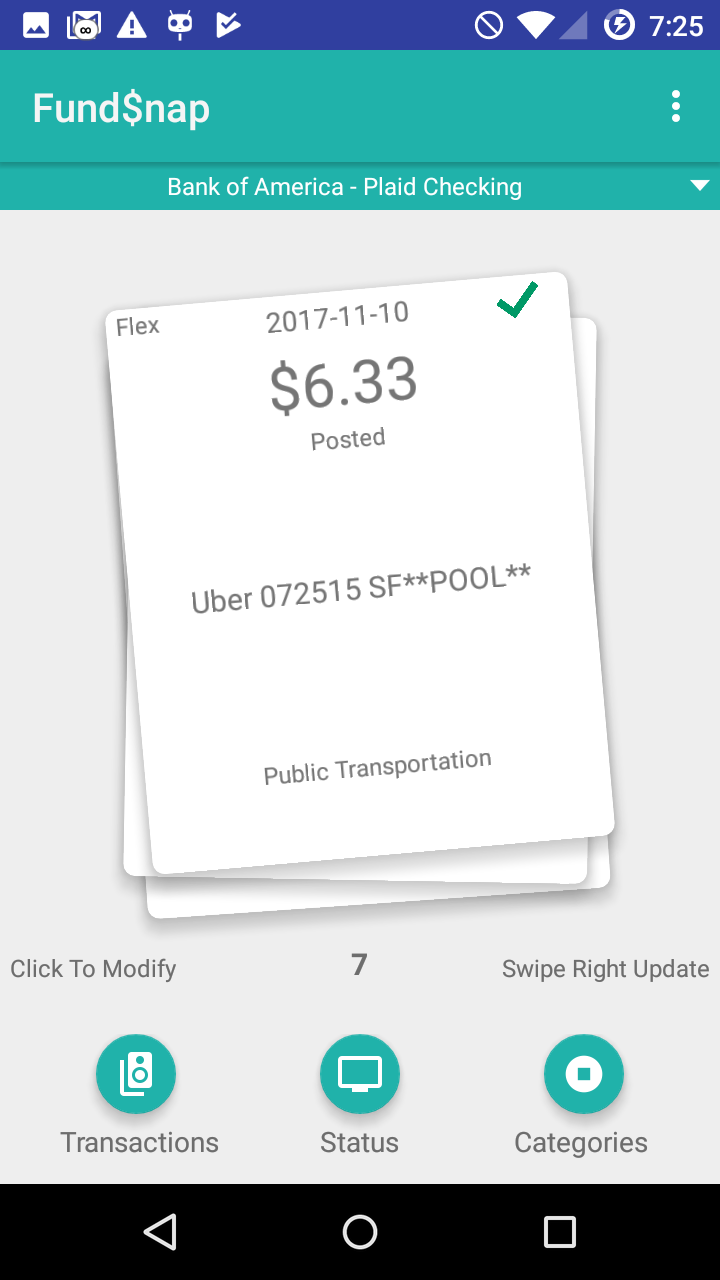720x1280 pixels.
Task: Tap the system back button
Action: click(x=160, y=1232)
